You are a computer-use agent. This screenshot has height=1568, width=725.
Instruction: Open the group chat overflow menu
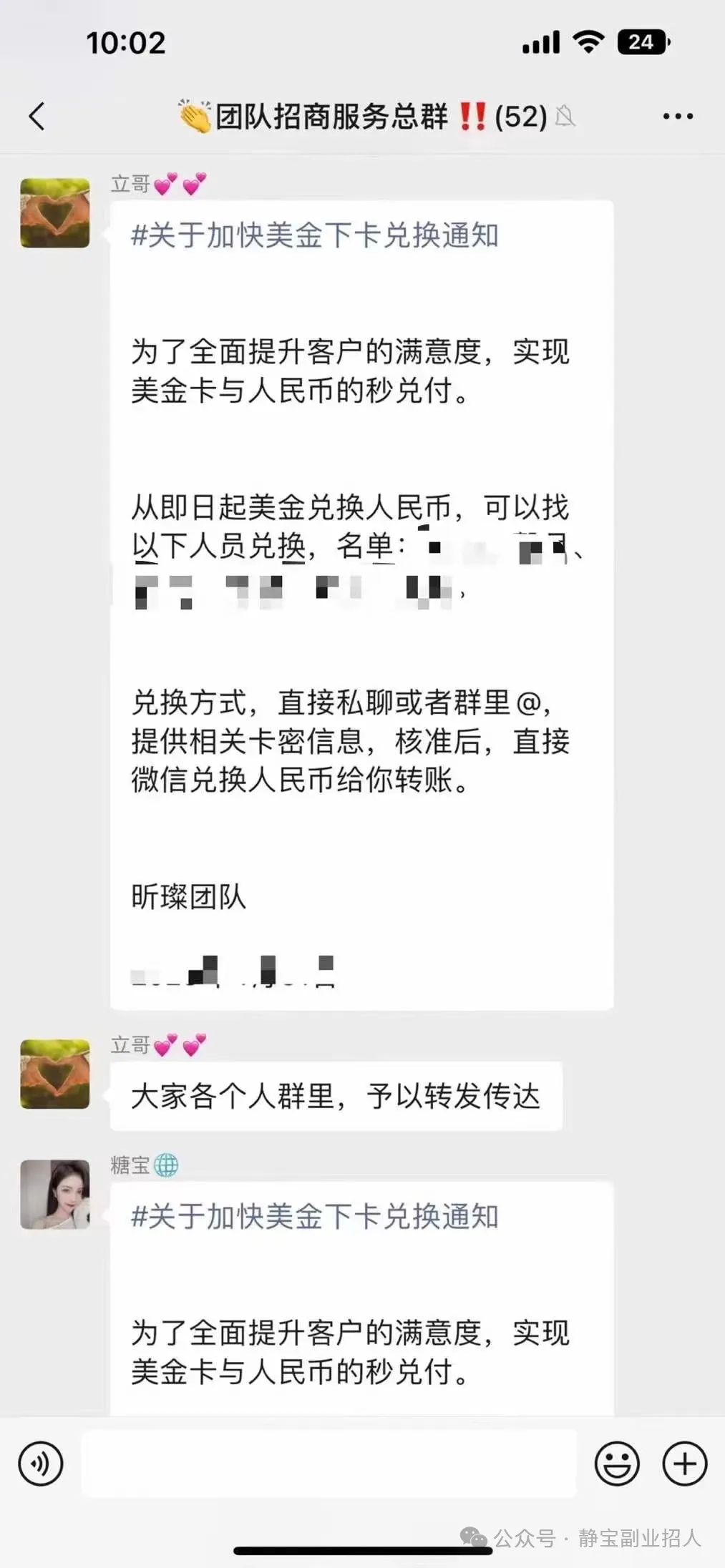(x=677, y=117)
